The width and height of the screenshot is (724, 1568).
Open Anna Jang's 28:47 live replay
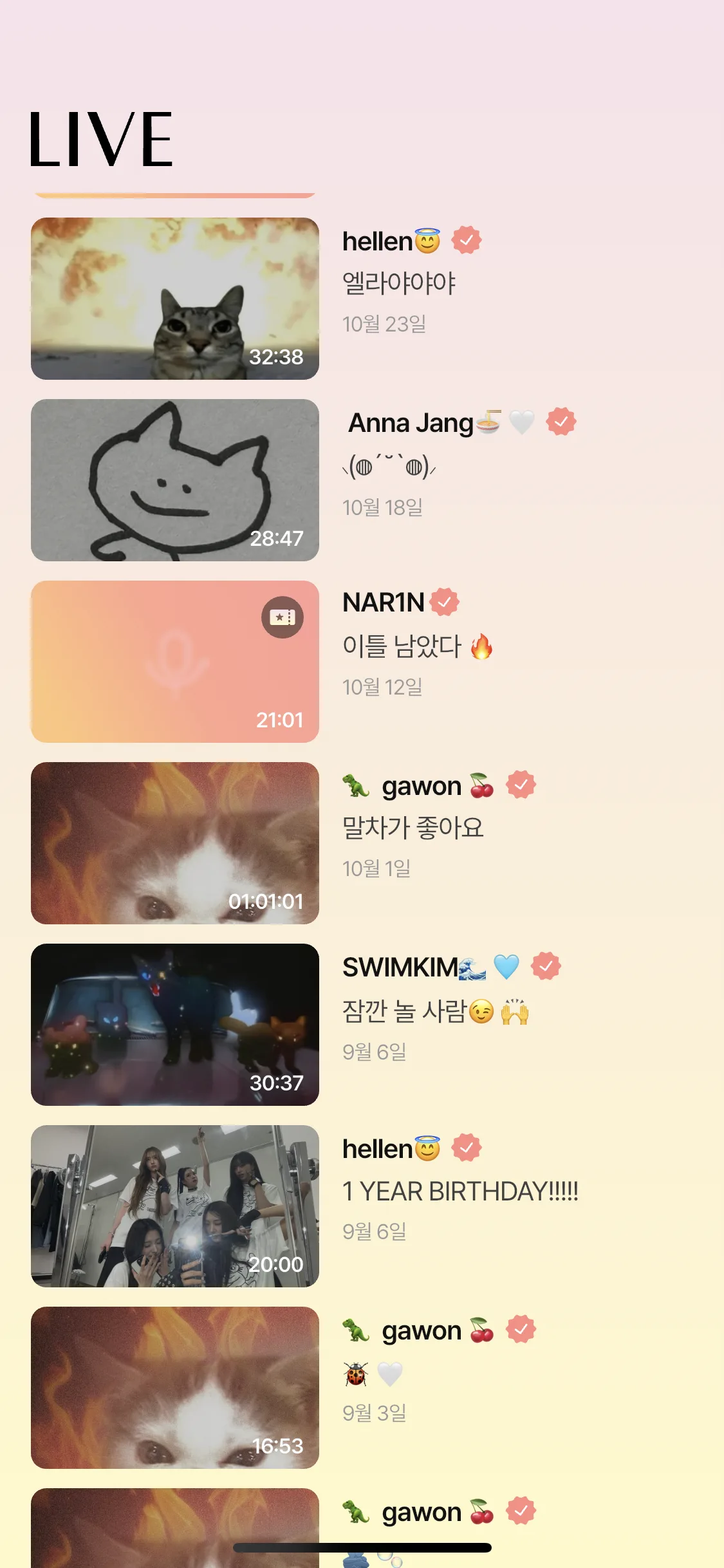coord(174,480)
